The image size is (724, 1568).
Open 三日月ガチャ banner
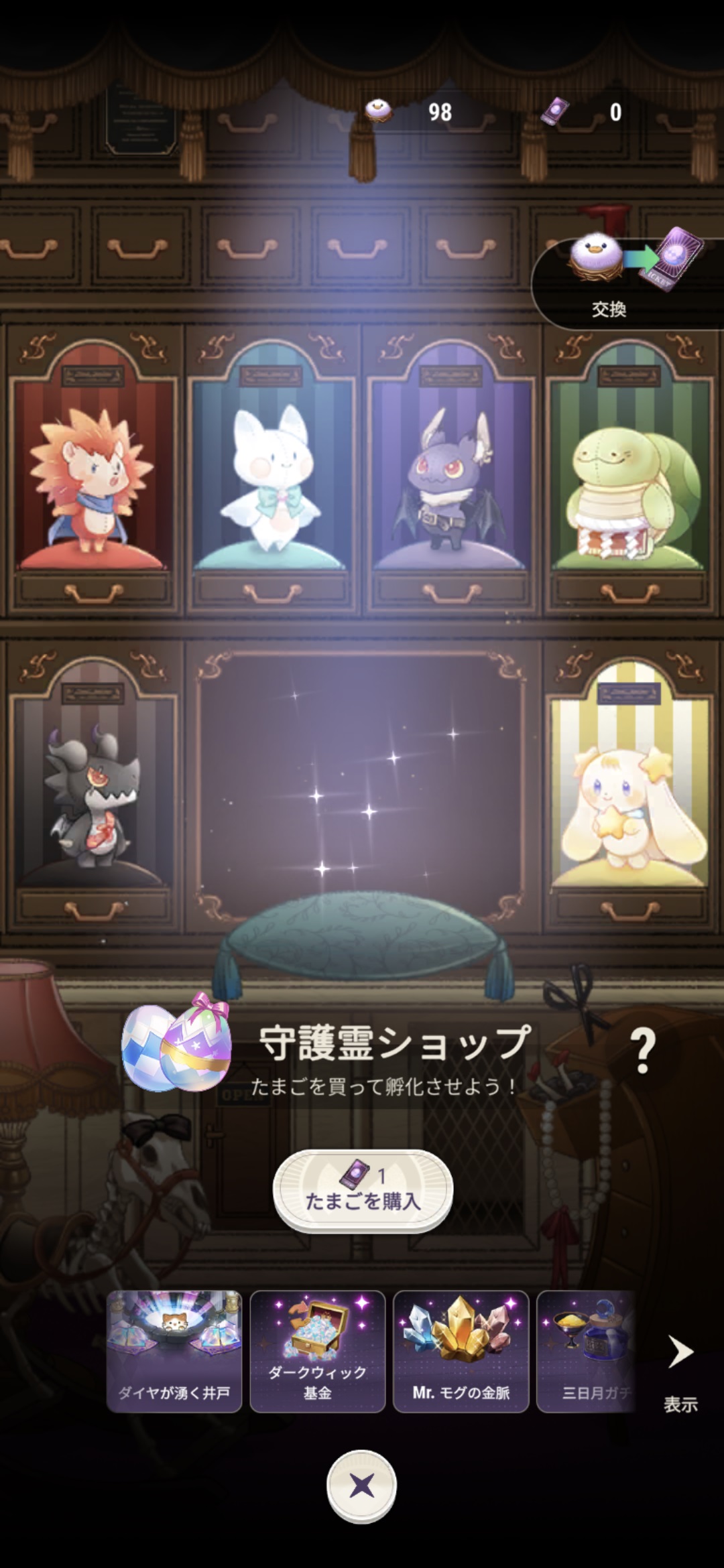click(x=587, y=1351)
